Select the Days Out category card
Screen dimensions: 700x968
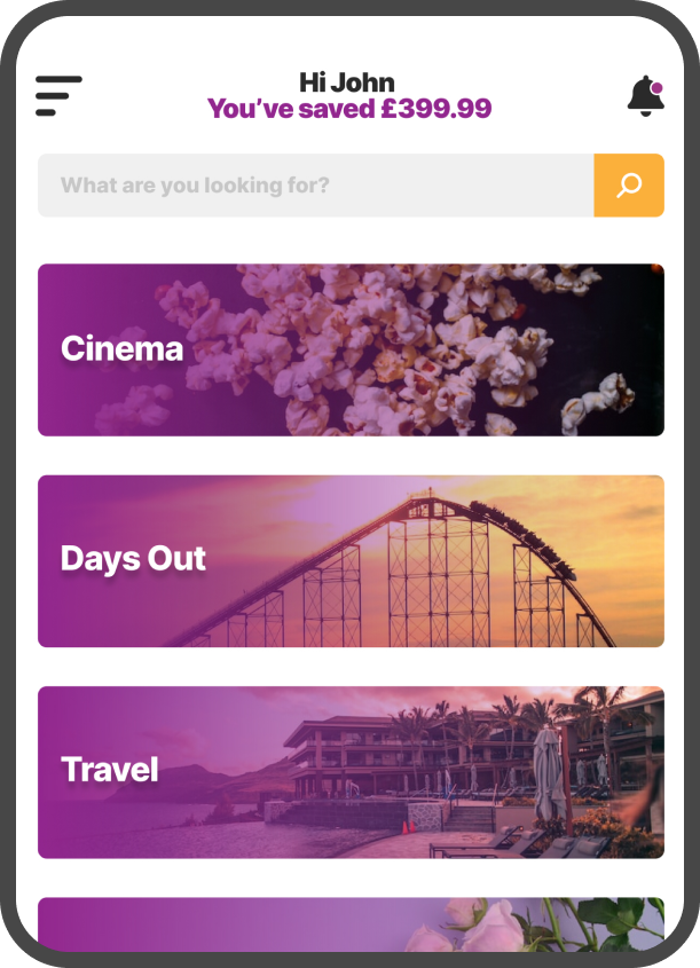pyautogui.click(x=350, y=561)
